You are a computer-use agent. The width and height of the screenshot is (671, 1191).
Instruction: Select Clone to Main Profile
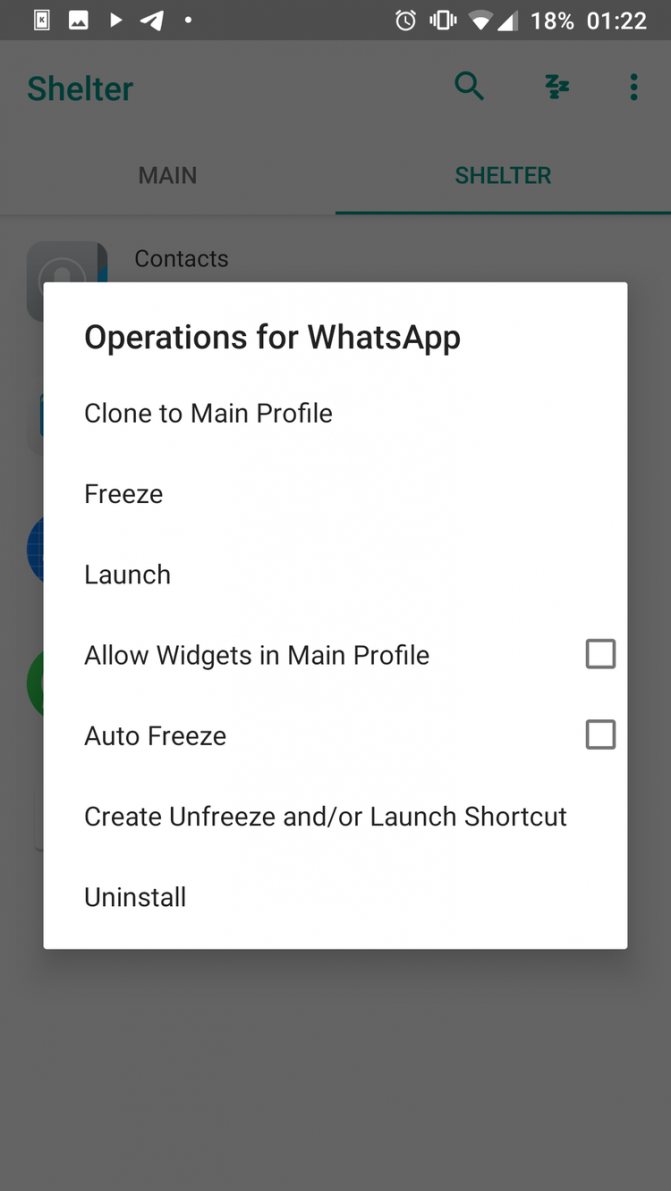(335, 413)
